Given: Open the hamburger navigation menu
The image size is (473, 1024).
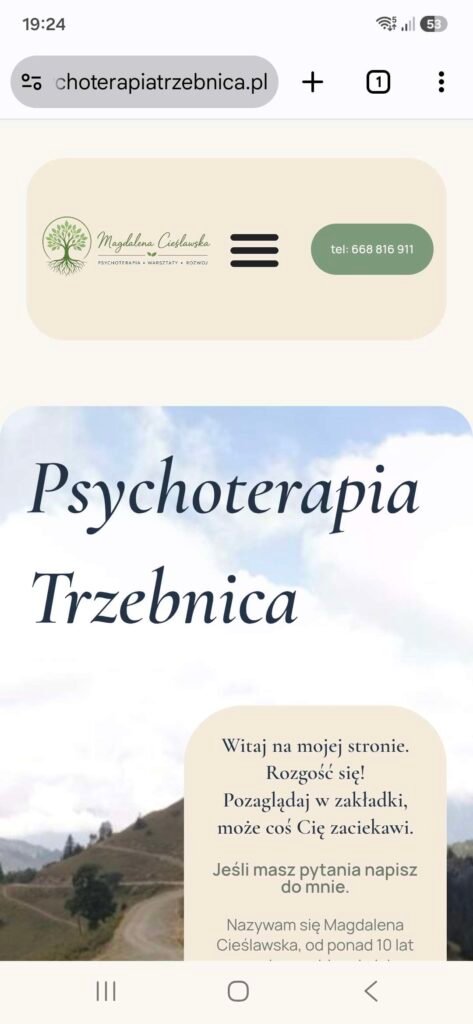Looking at the screenshot, I should [254, 250].
